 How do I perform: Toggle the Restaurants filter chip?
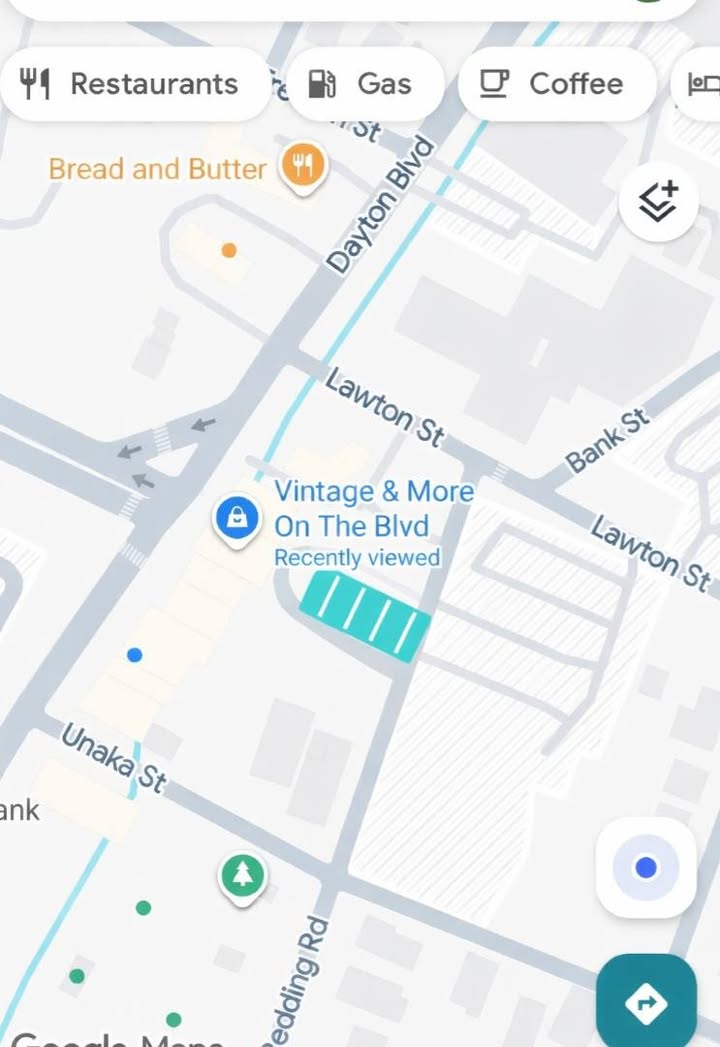tap(135, 84)
